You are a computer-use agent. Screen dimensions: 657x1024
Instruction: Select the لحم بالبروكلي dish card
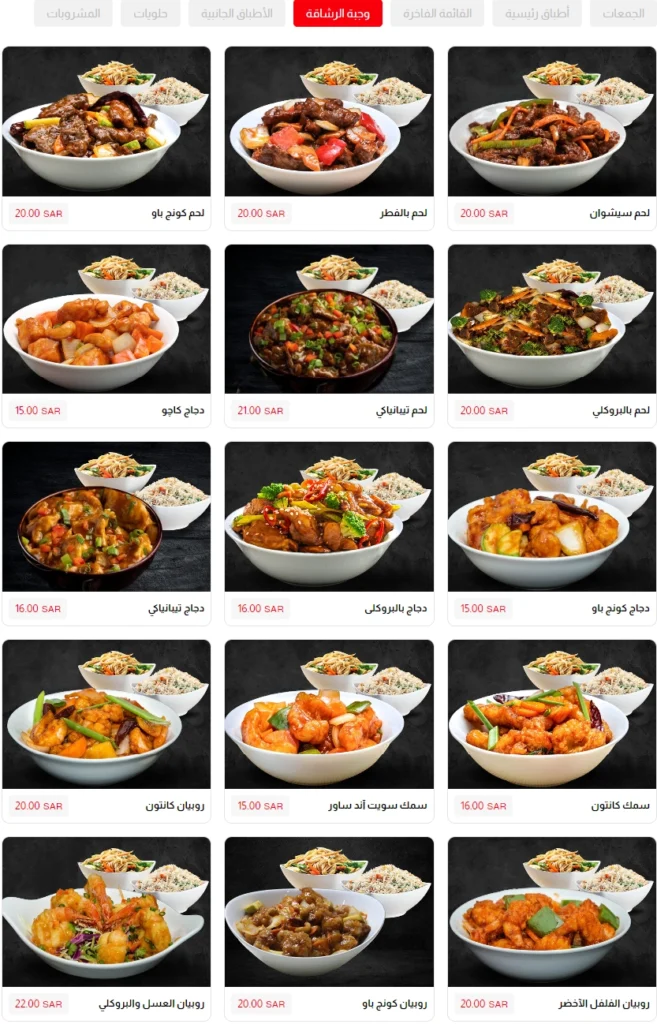point(552,335)
